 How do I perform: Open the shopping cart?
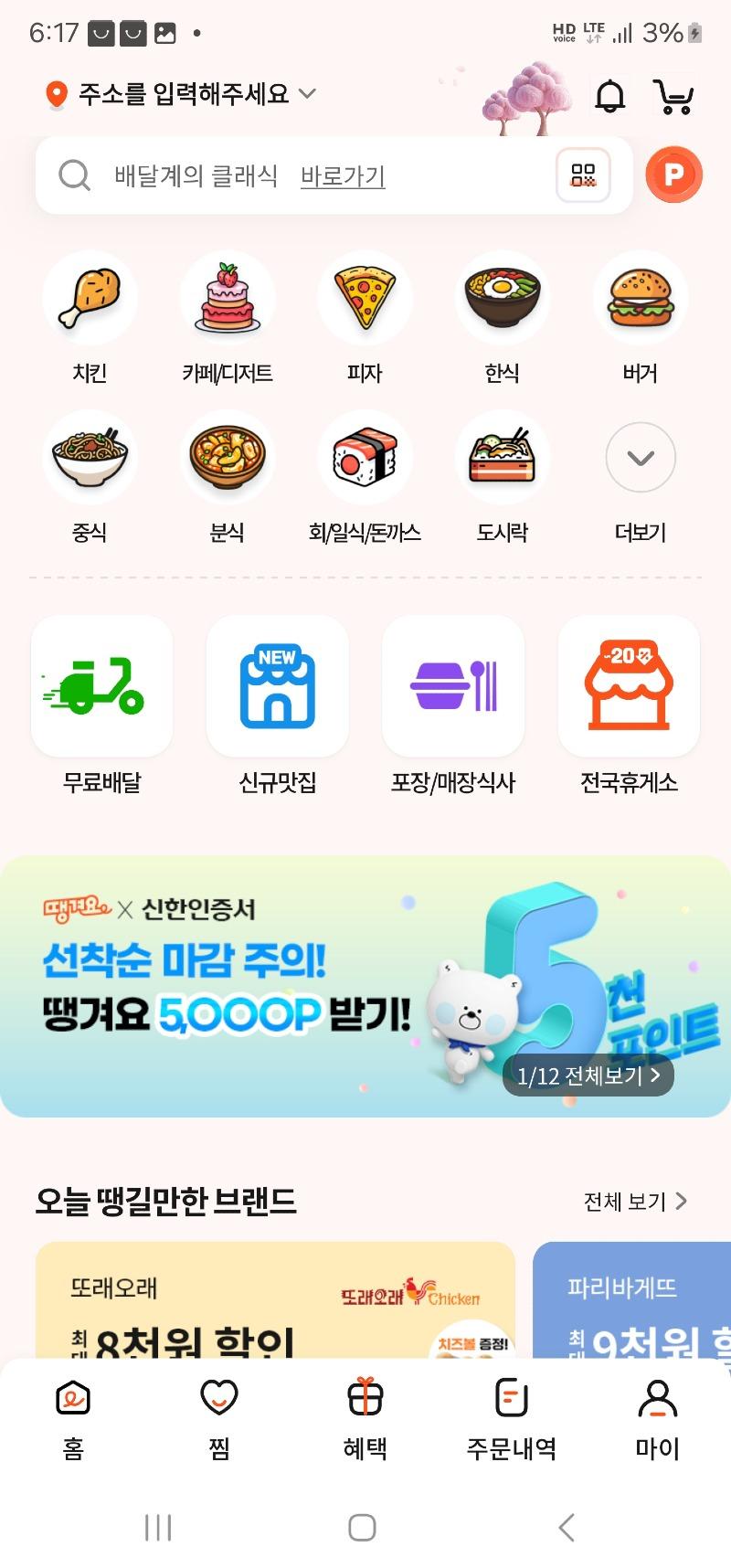673,96
